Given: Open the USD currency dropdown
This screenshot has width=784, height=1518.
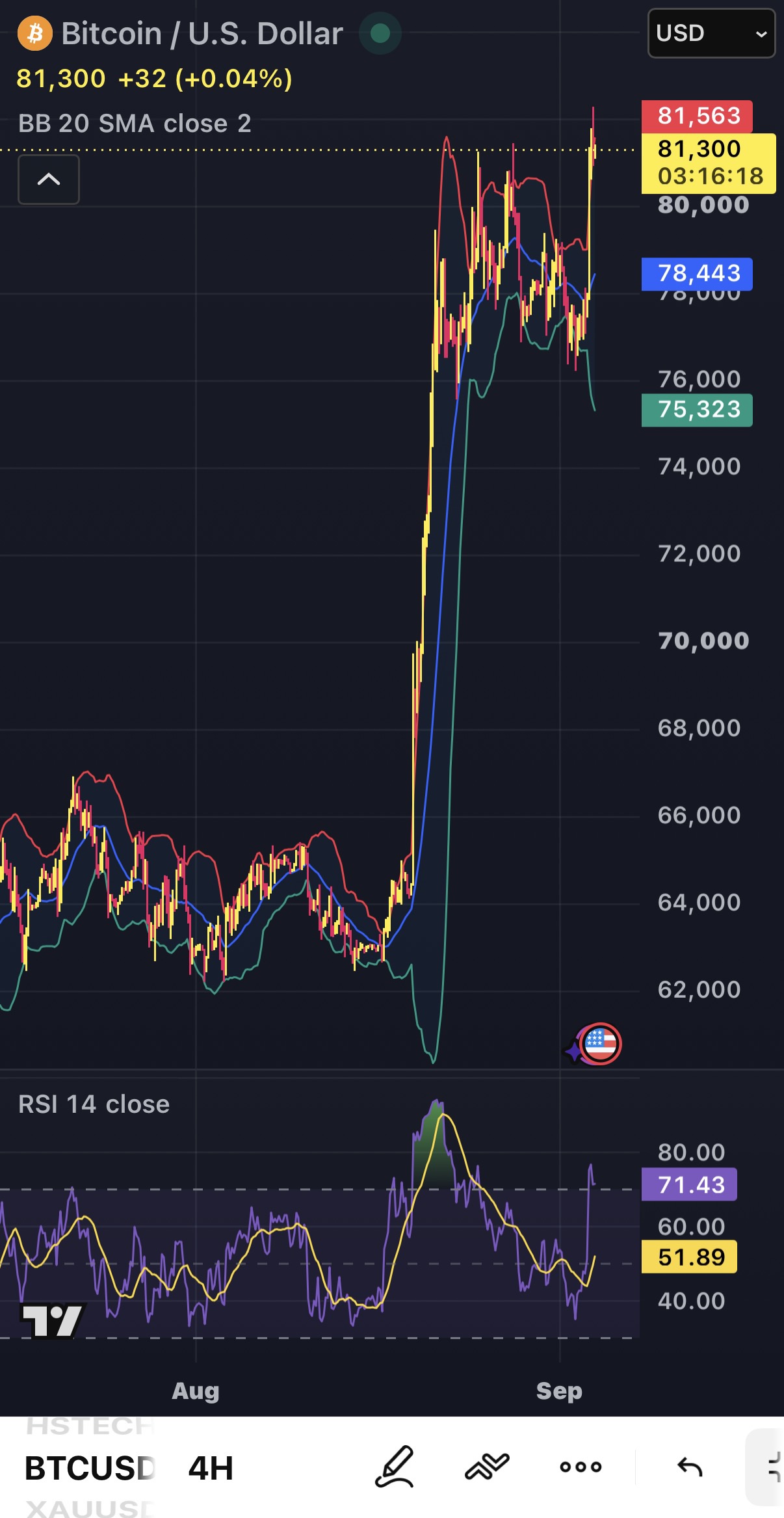Looking at the screenshot, I should point(711,33).
